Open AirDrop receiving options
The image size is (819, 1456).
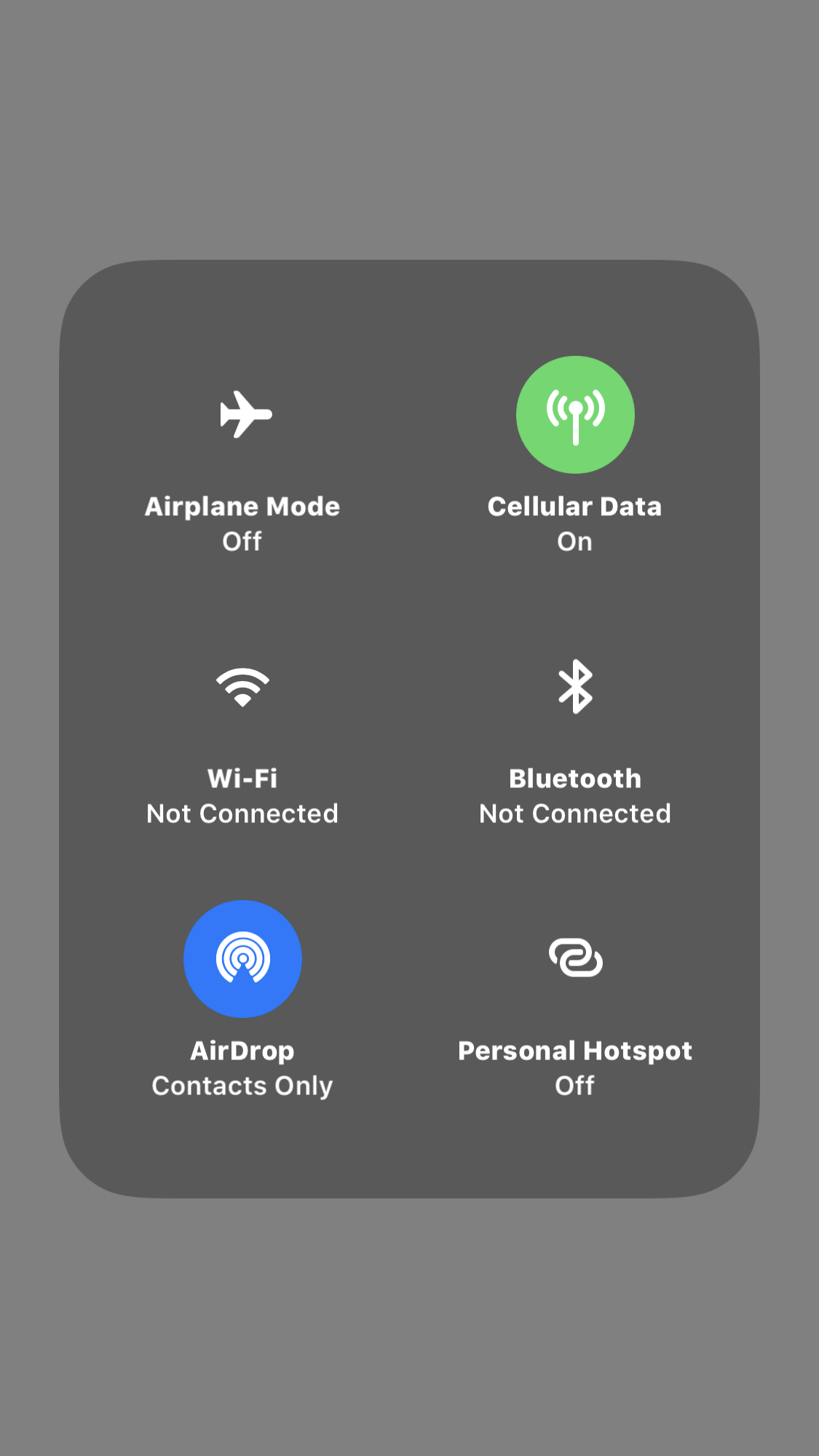(243, 959)
